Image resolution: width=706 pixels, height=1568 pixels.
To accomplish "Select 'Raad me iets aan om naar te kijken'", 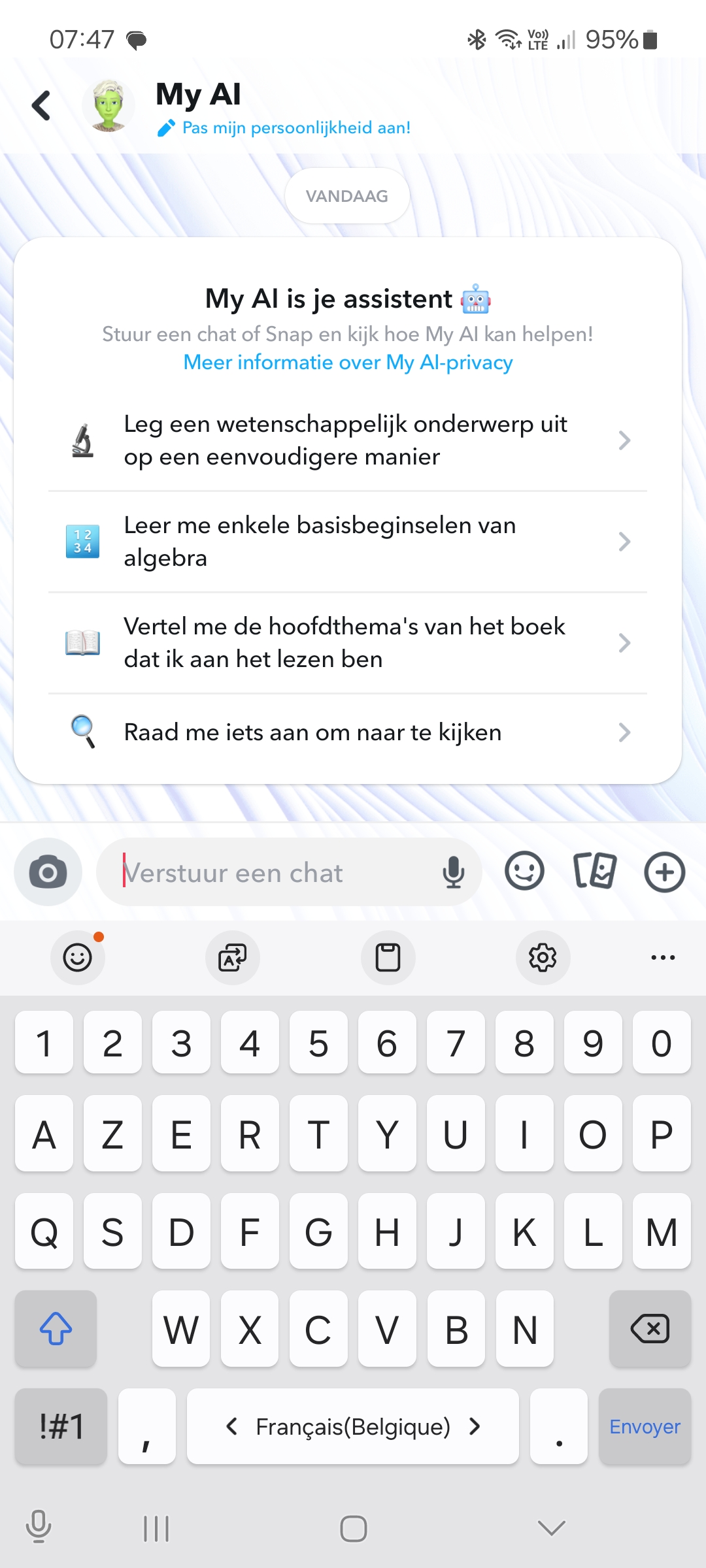I will point(346,732).
